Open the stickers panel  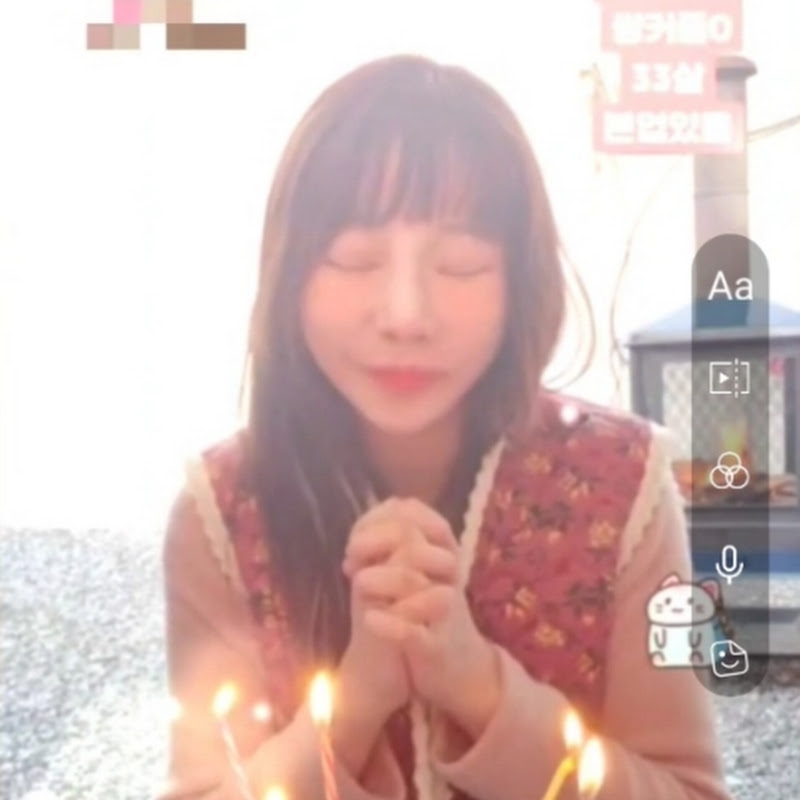(729, 658)
